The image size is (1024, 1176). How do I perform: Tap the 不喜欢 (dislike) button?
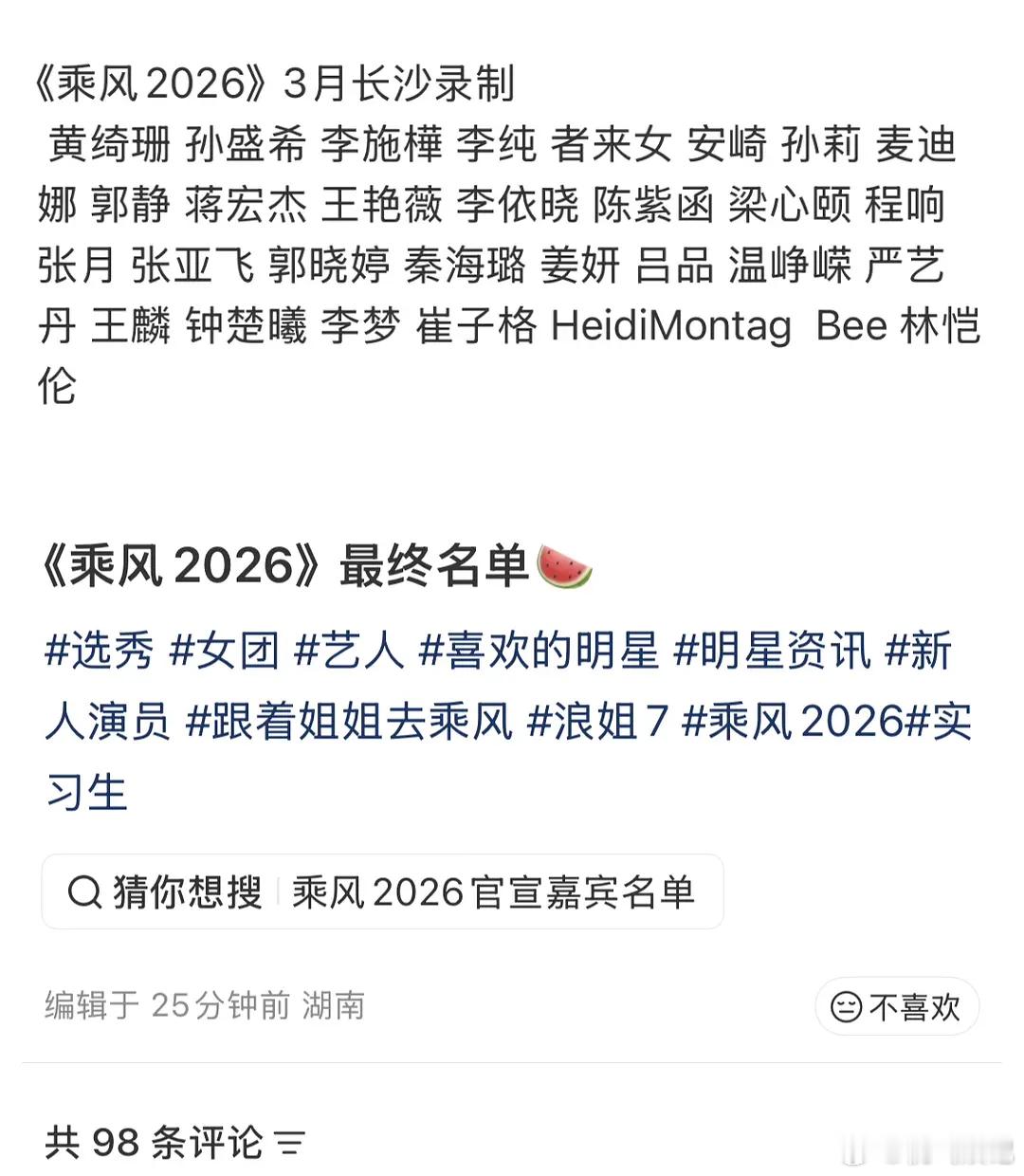[x=895, y=1007]
